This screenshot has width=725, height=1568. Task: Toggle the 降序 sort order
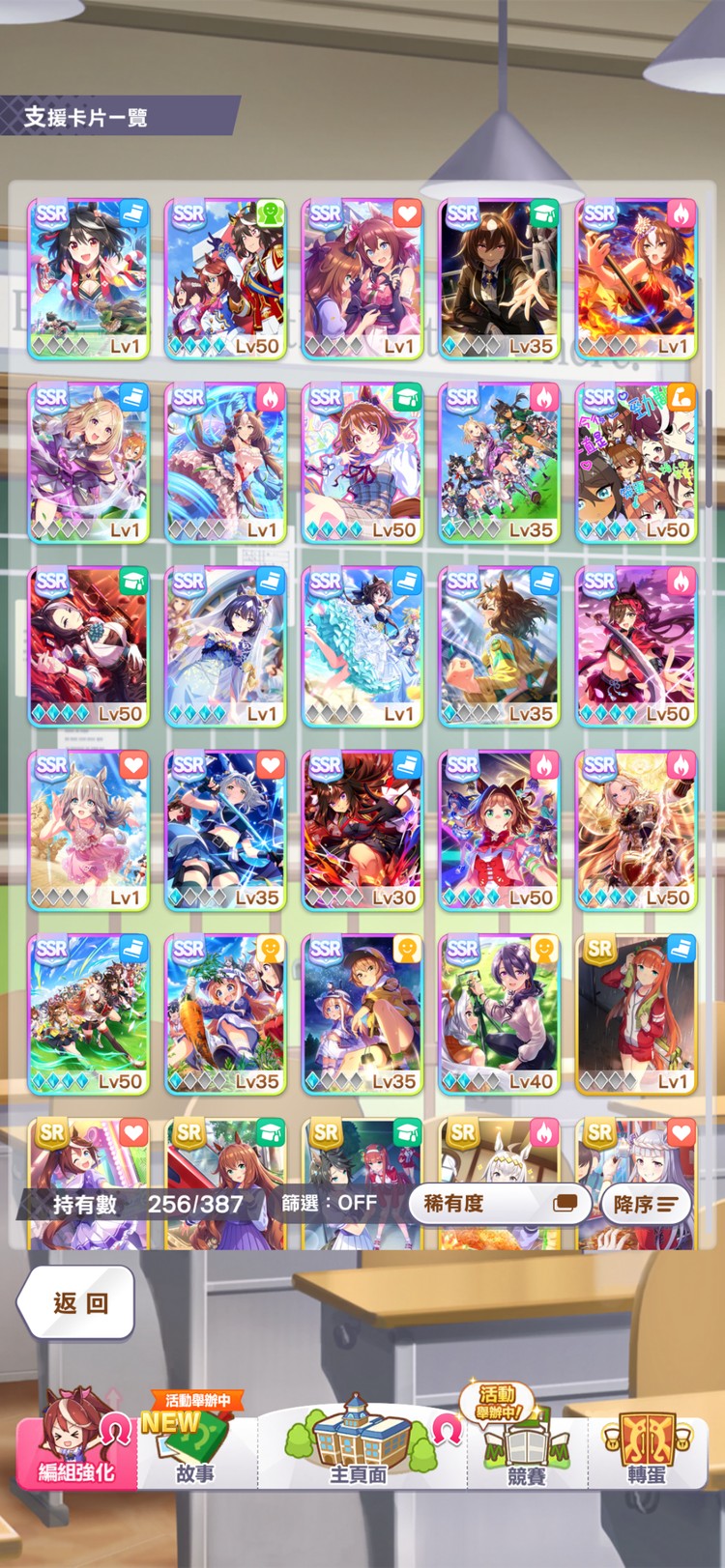pos(645,1204)
